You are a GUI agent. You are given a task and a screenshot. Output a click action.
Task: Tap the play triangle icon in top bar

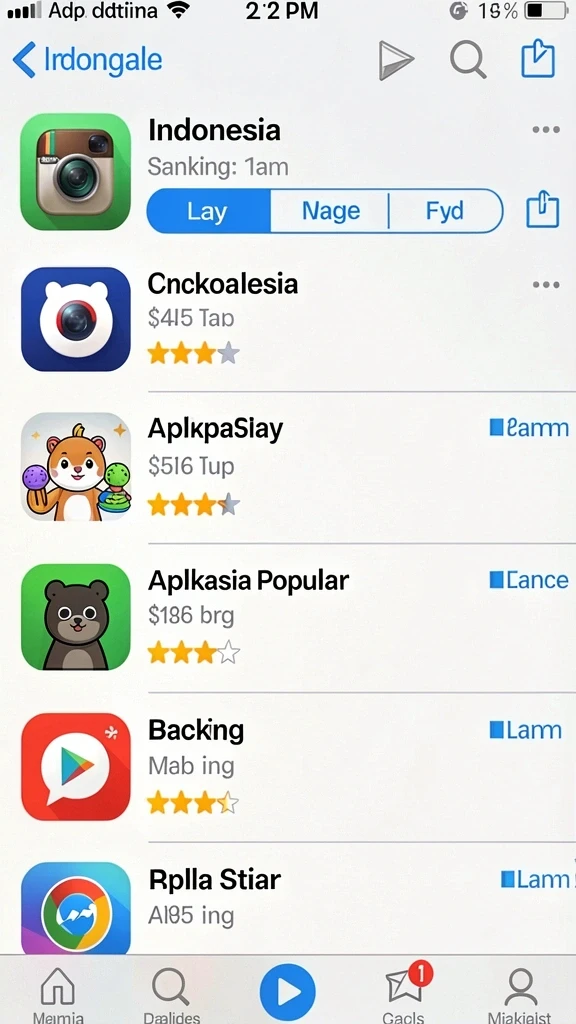click(396, 60)
